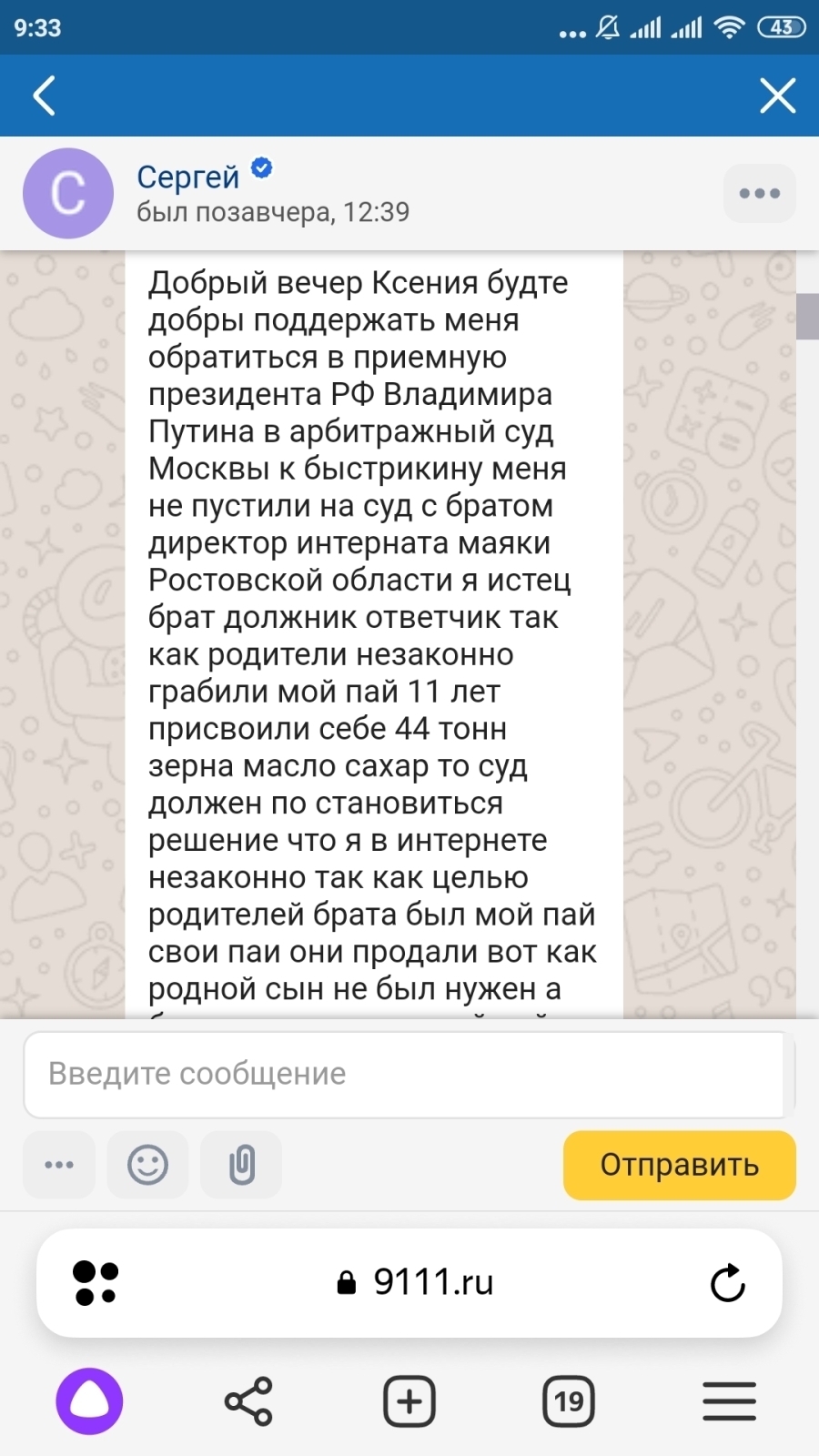
Task: Send the message with Отправить
Action: 679,1165
